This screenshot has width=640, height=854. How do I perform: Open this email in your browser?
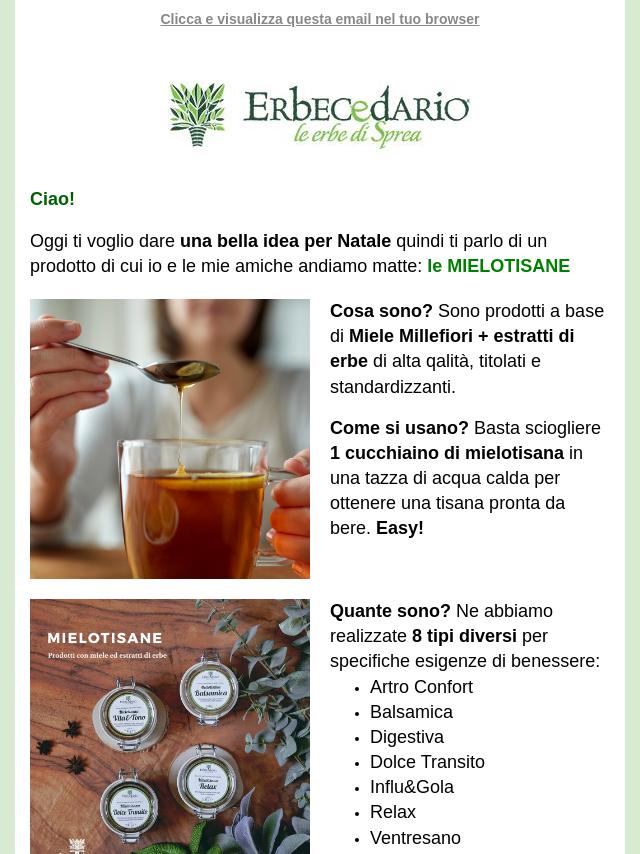(x=319, y=19)
